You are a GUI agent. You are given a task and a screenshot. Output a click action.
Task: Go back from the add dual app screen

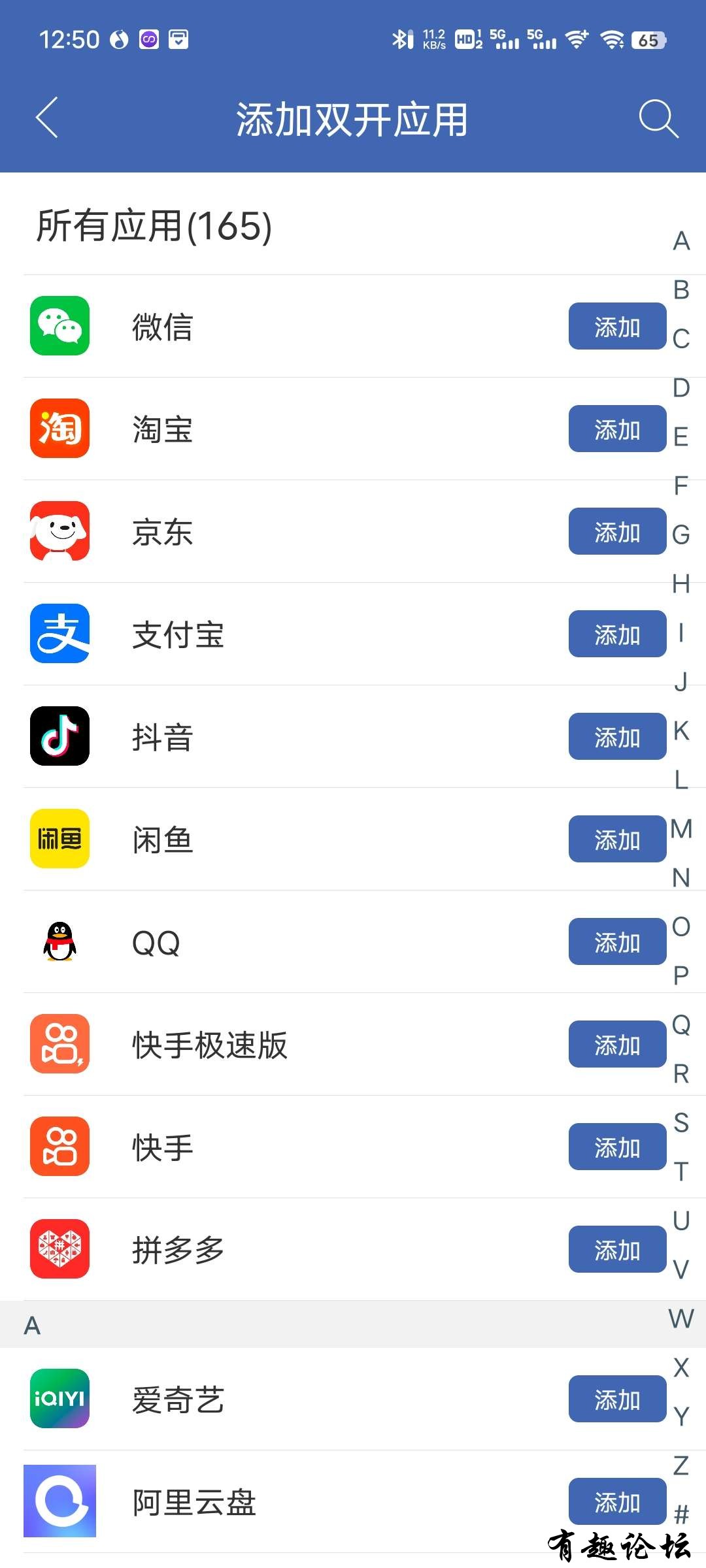point(47,118)
